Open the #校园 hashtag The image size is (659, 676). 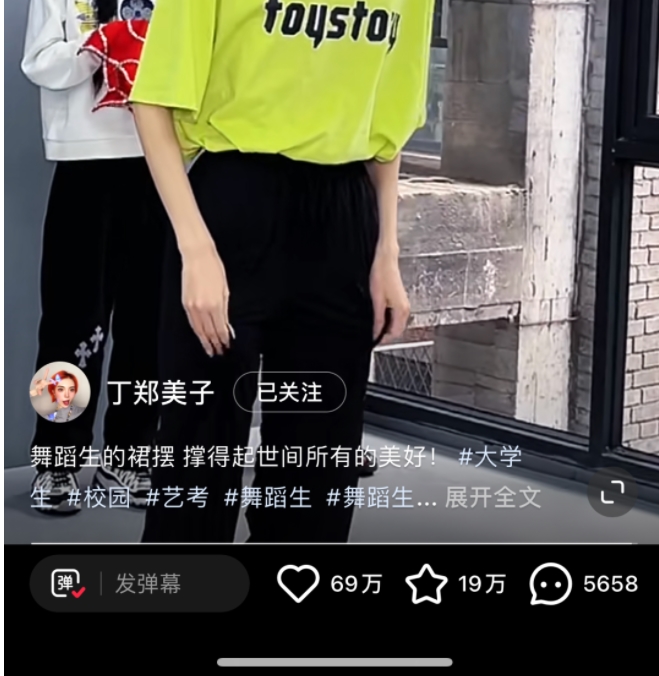(x=99, y=497)
